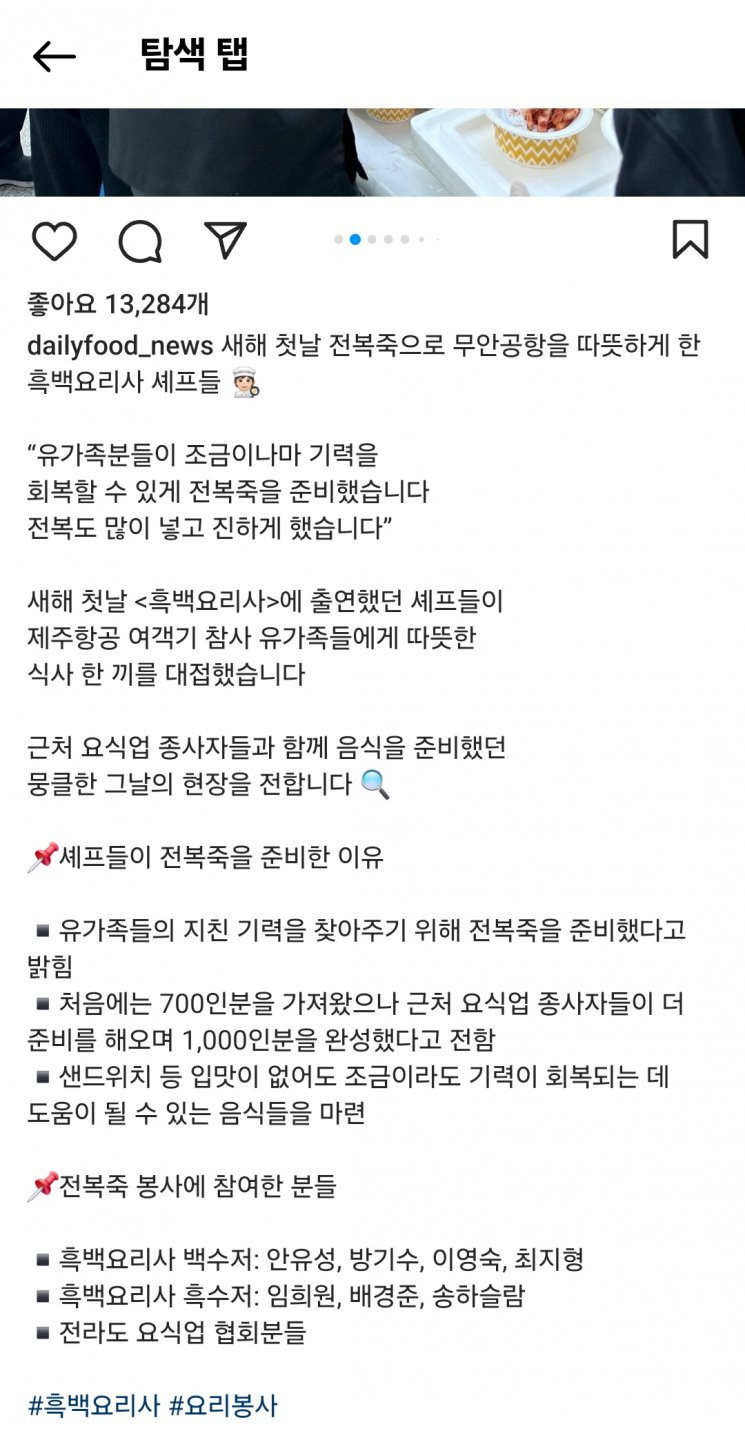This screenshot has width=745, height=1440.
Task: View the 좋아요 13,284개 likes list
Action: (x=118, y=303)
